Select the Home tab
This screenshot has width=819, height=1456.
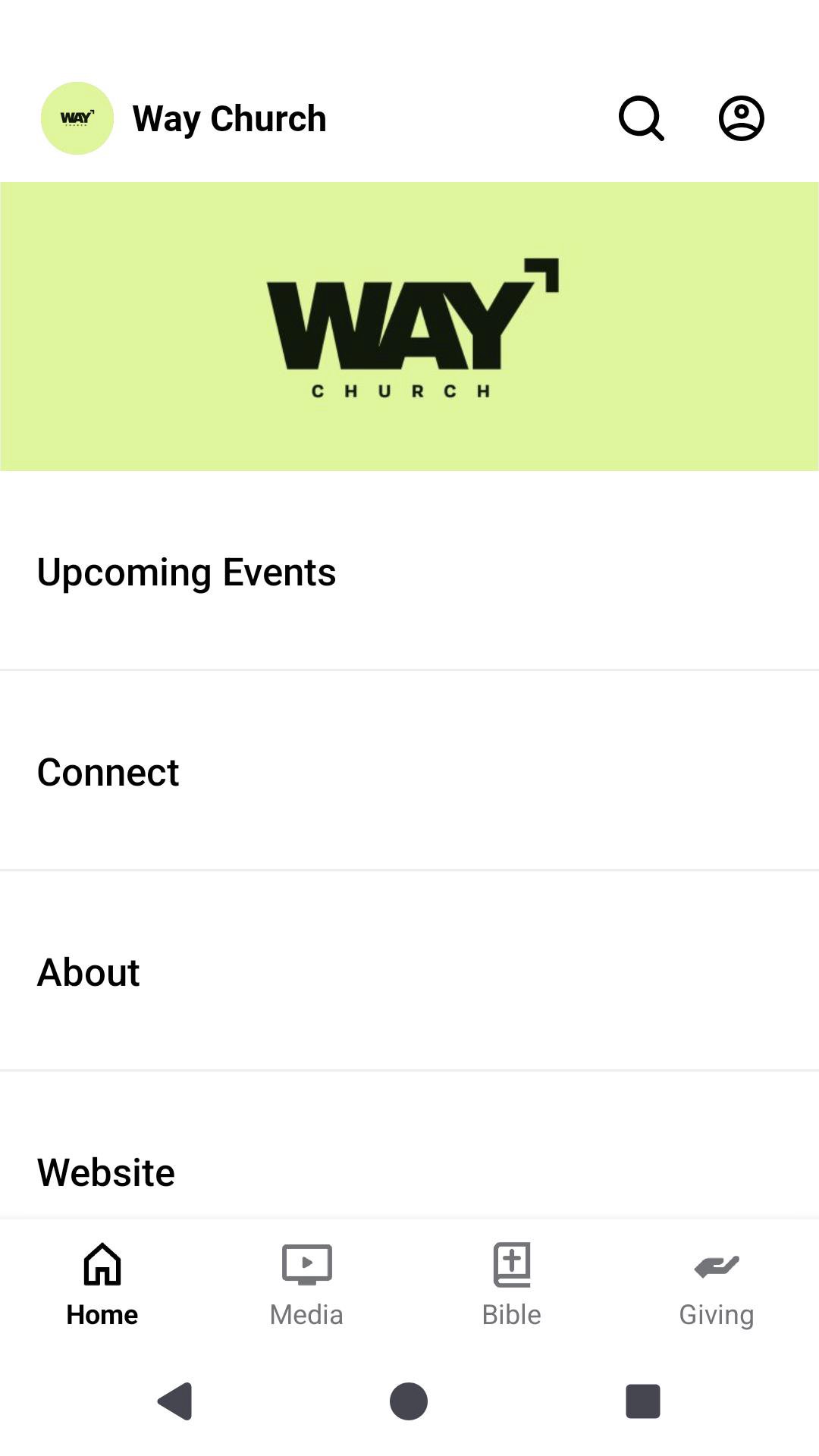(102, 1284)
